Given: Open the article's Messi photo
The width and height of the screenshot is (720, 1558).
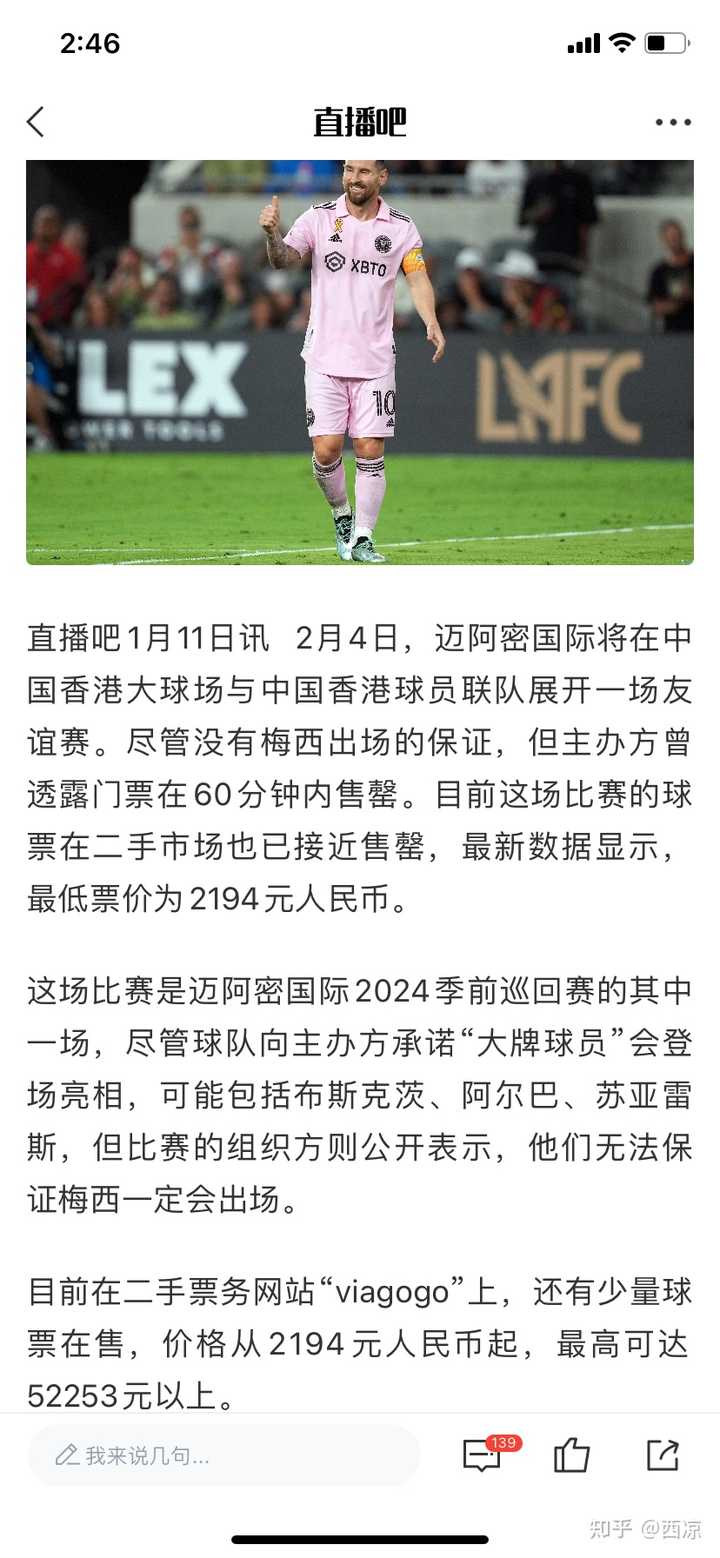Looking at the screenshot, I should pyautogui.click(x=360, y=362).
